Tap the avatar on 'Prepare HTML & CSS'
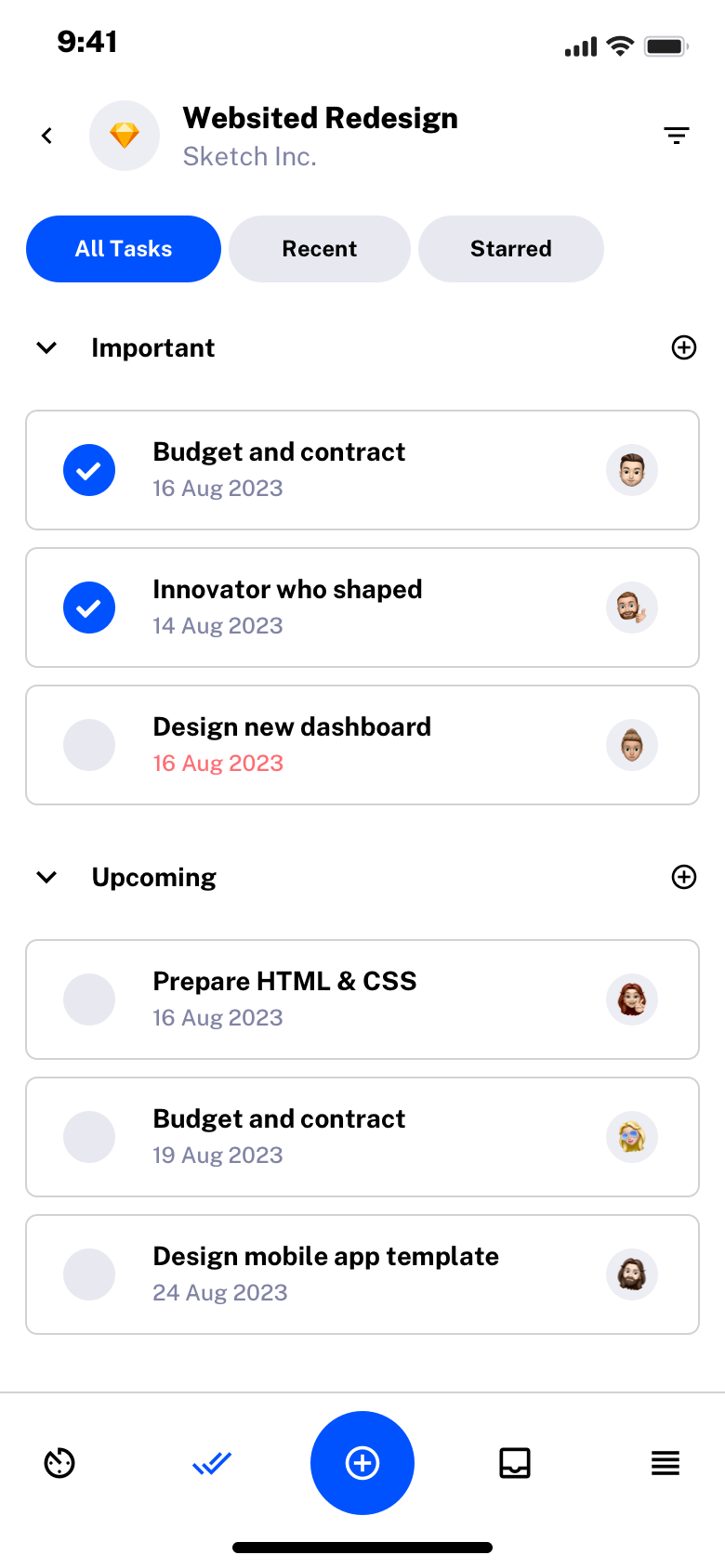The width and height of the screenshot is (725, 1568). coord(632,1000)
